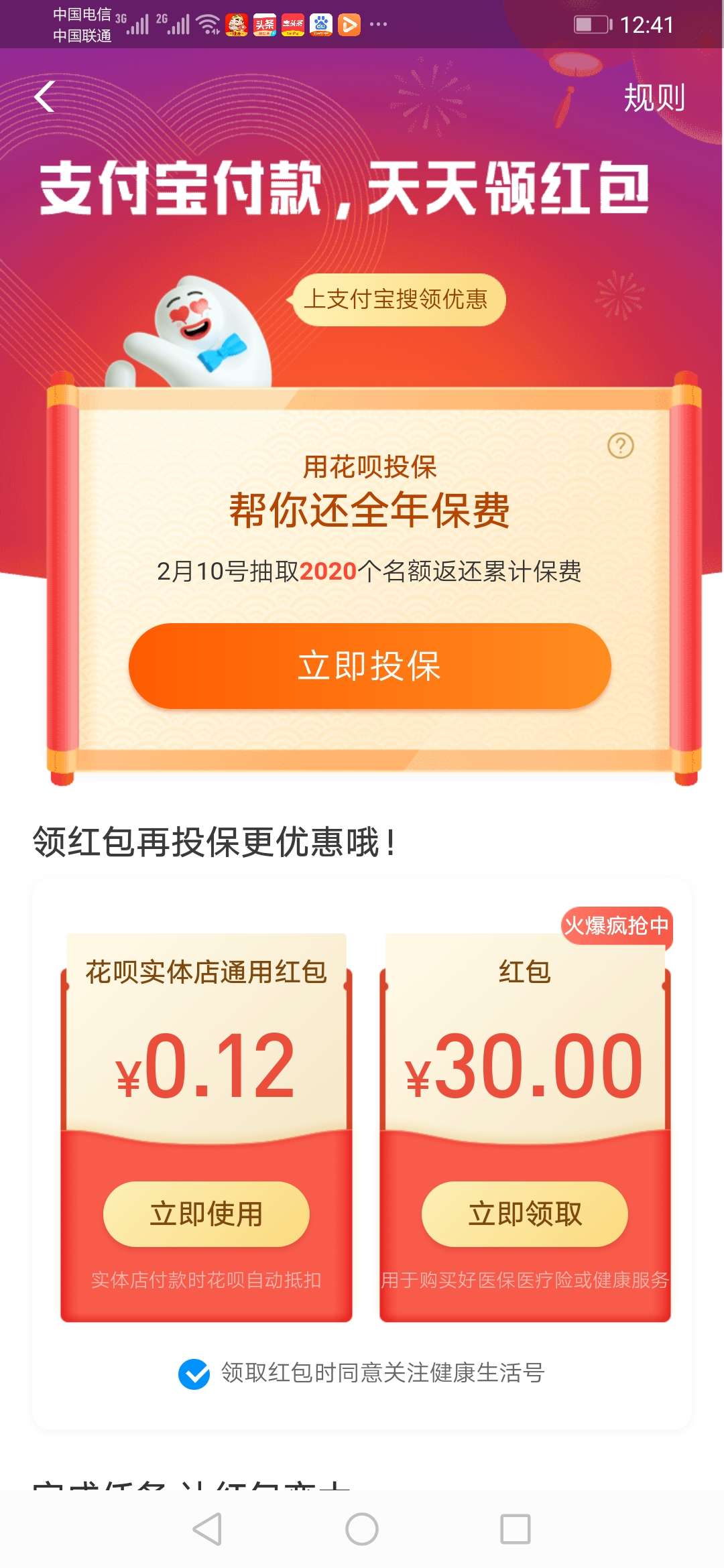
Task: Tap the question mark help icon
Action: tap(620, 445)
